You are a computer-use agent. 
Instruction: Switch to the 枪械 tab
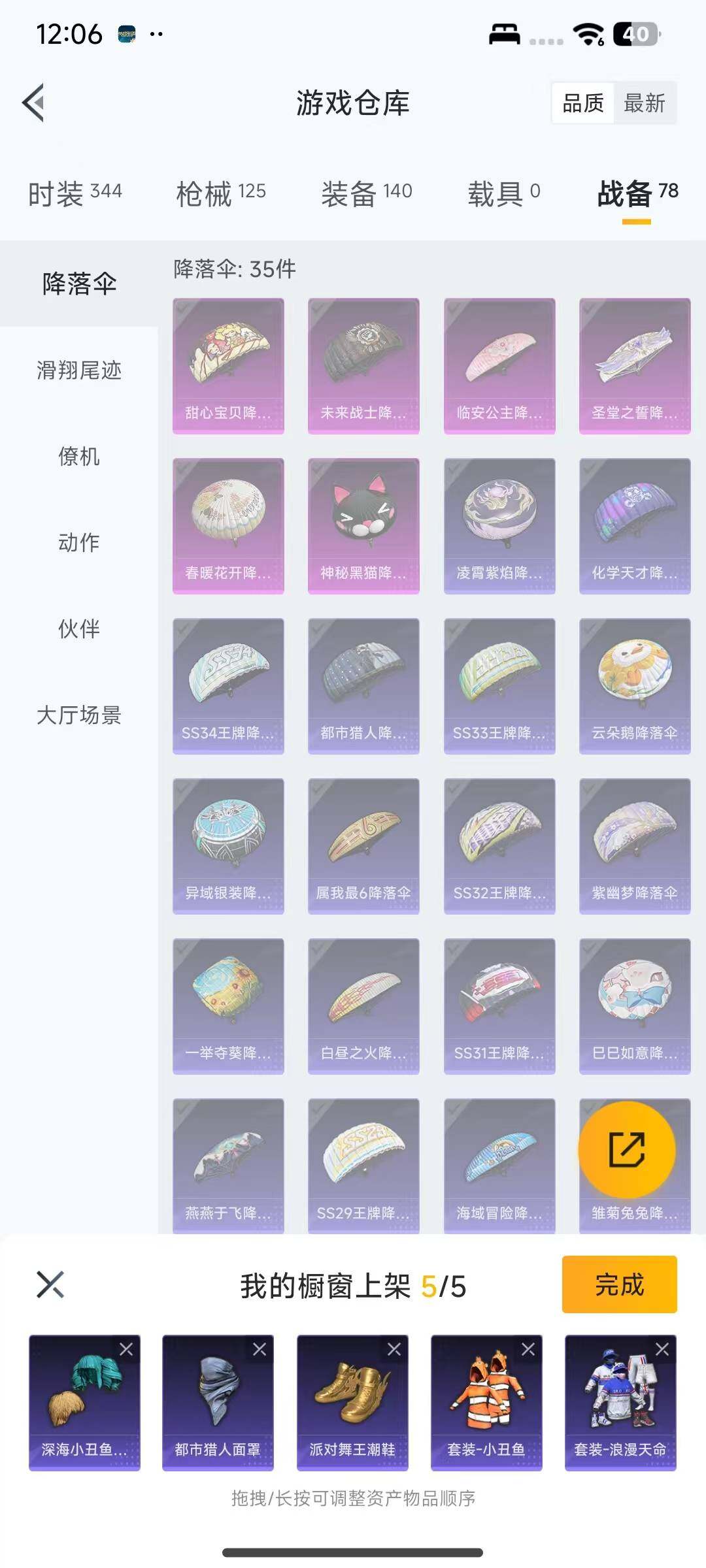221,193
